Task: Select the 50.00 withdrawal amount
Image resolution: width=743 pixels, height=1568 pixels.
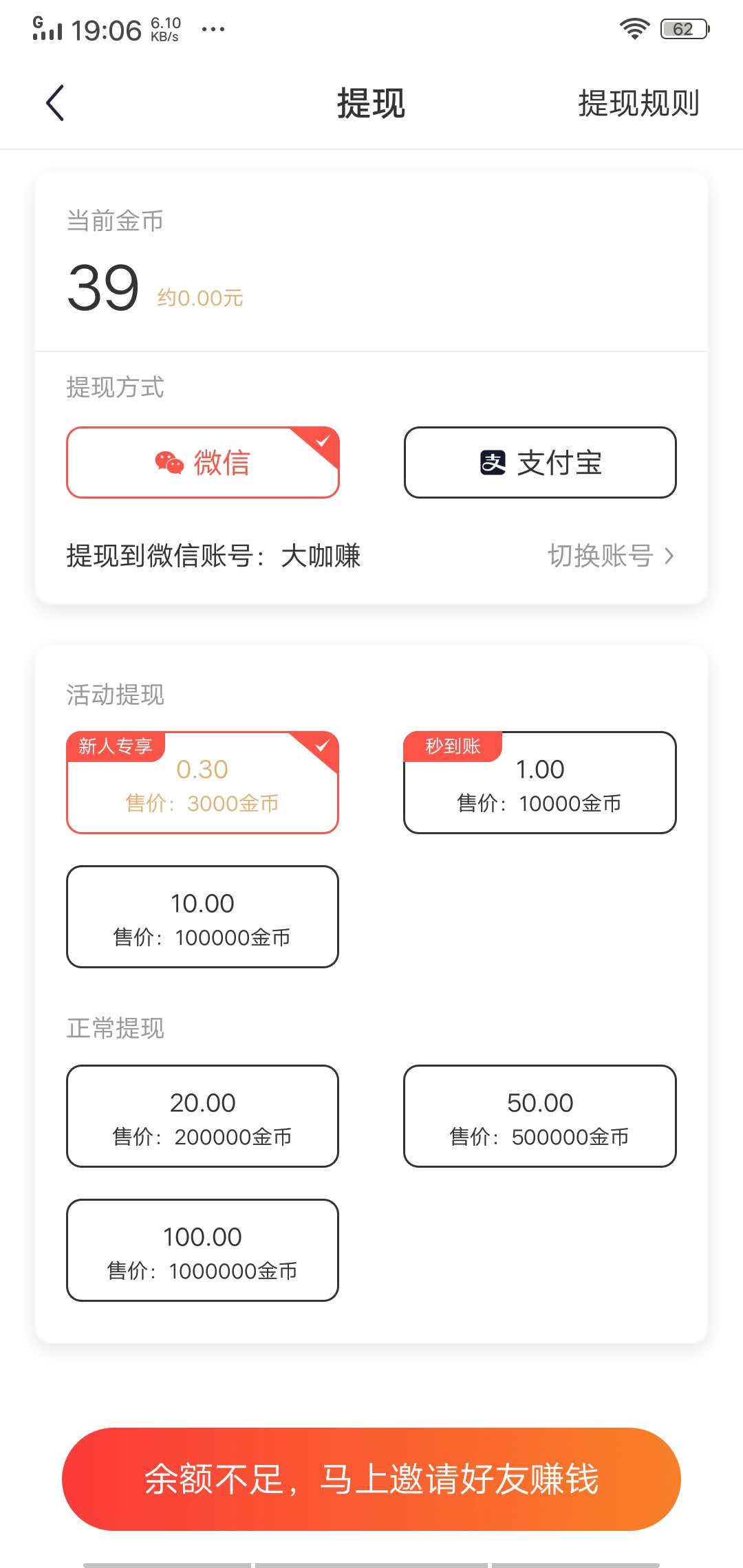Action: [x=539, y=1115]
